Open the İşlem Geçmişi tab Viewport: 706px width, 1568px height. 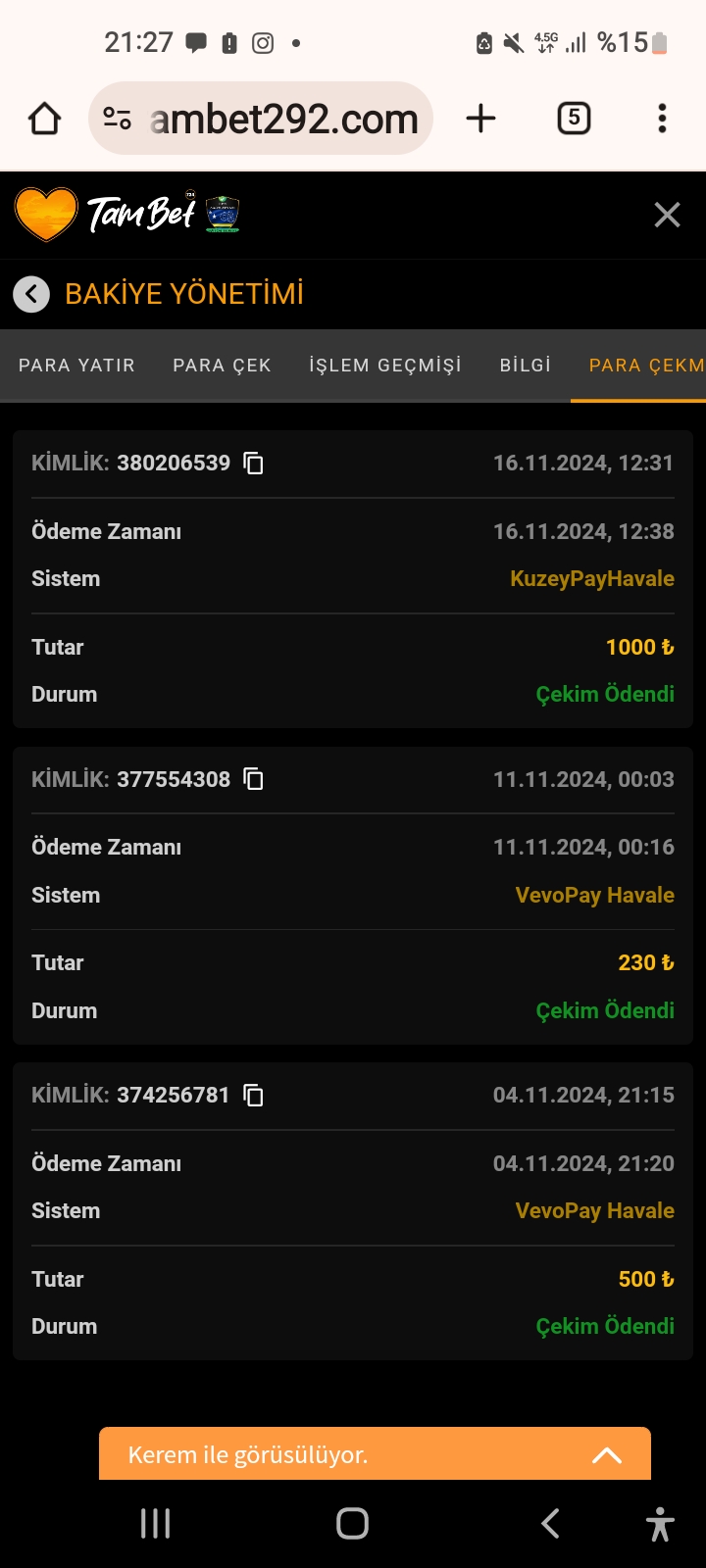tap(384, 366)
